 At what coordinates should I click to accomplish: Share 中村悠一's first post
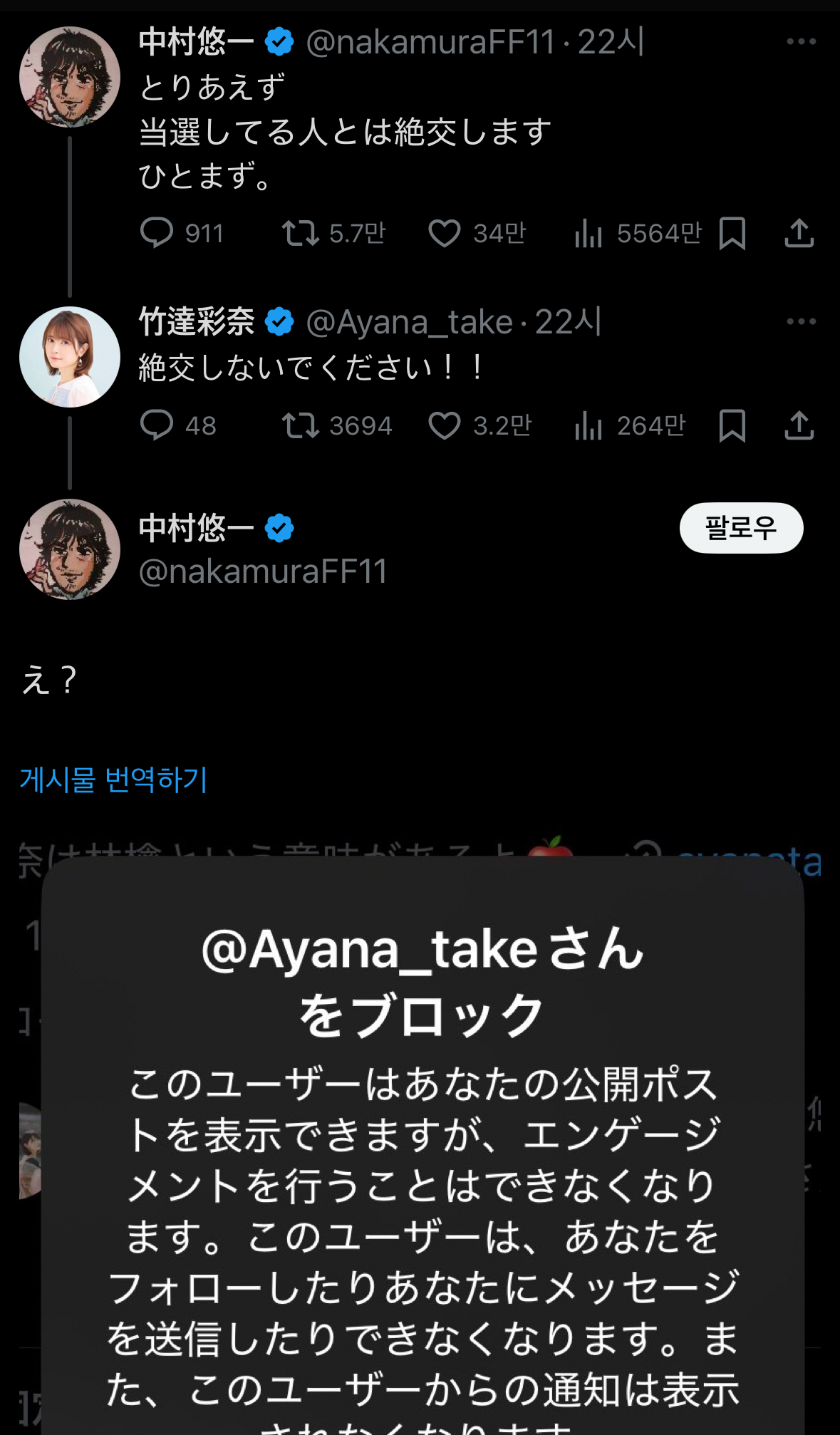pos(799,233)
